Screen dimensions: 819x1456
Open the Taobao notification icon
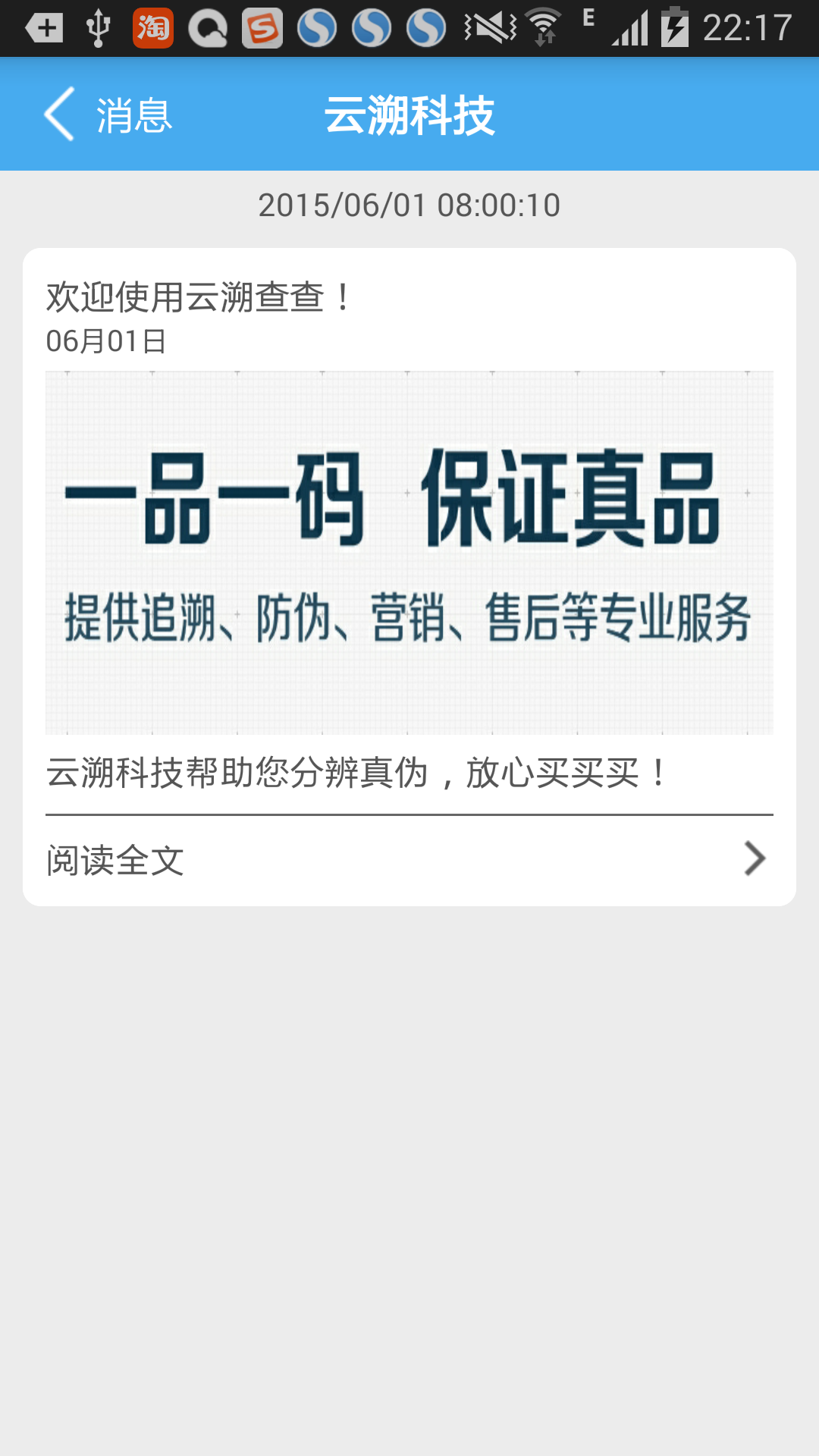[152, 27]
